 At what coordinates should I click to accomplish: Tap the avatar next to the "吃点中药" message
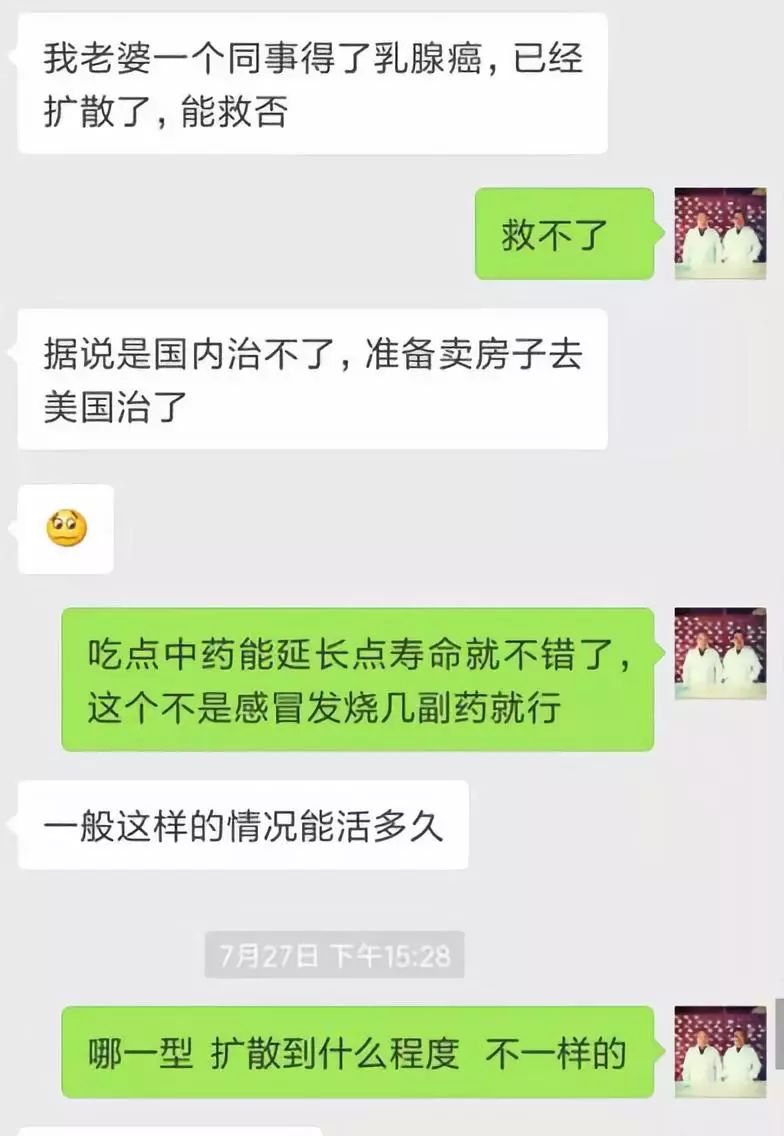[720, 653]
